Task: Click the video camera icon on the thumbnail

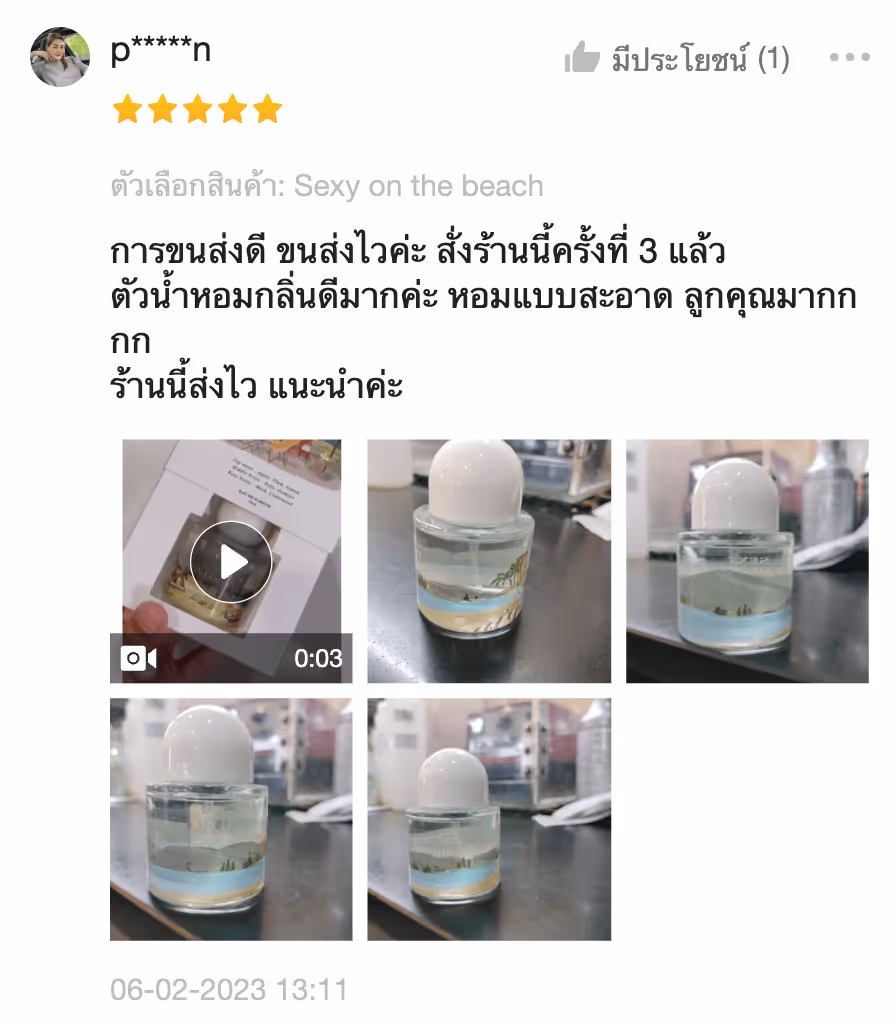Action: click(x=140, y=659)
